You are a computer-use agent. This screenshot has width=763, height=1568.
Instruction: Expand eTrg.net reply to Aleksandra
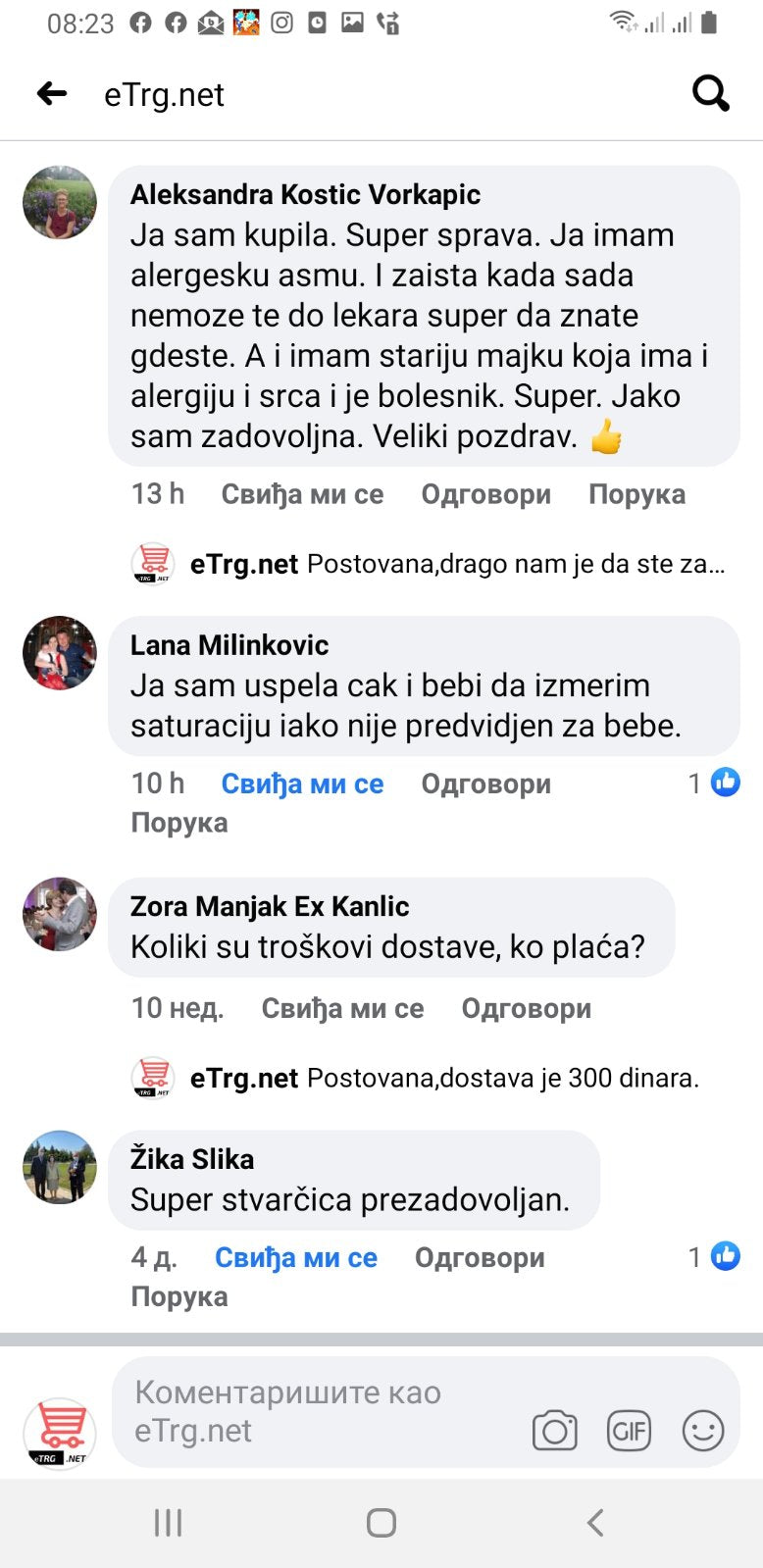click(457, 564)
